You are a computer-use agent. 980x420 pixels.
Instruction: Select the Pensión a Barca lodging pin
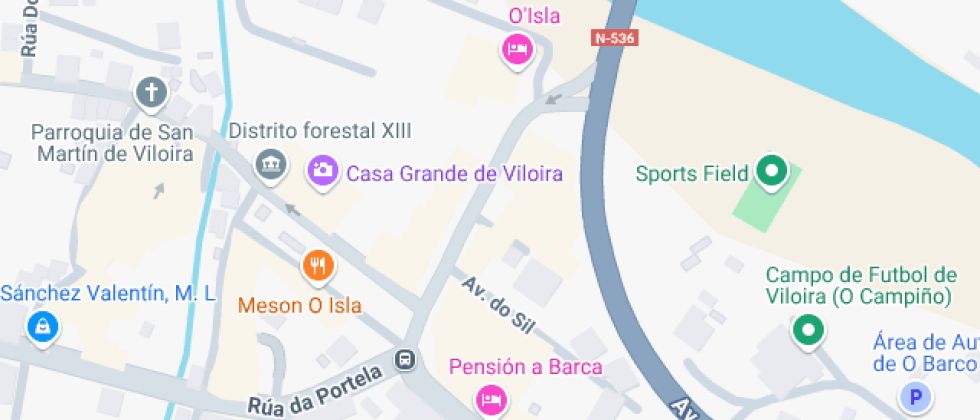click(490, 398)
